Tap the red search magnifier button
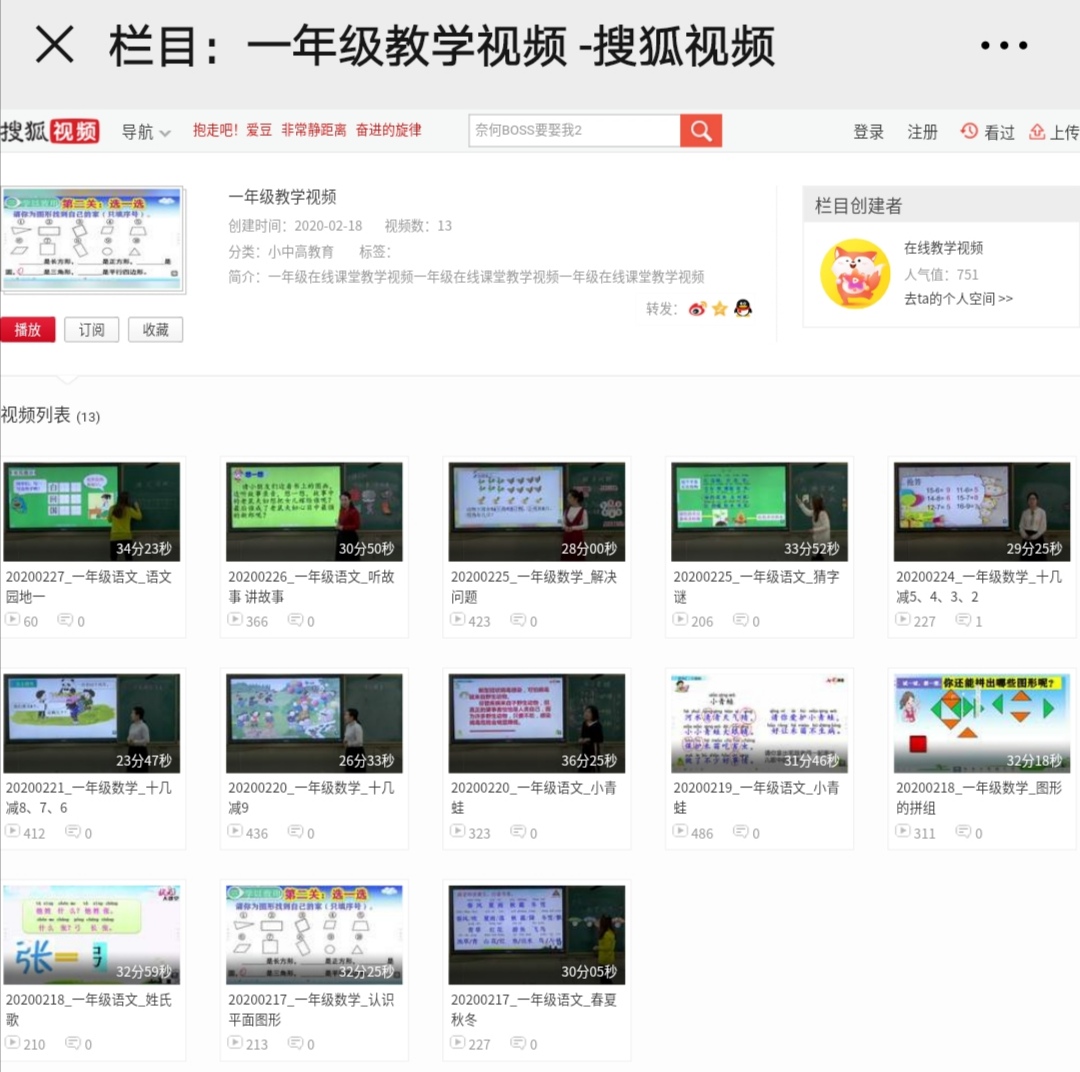 click(700, 130)
